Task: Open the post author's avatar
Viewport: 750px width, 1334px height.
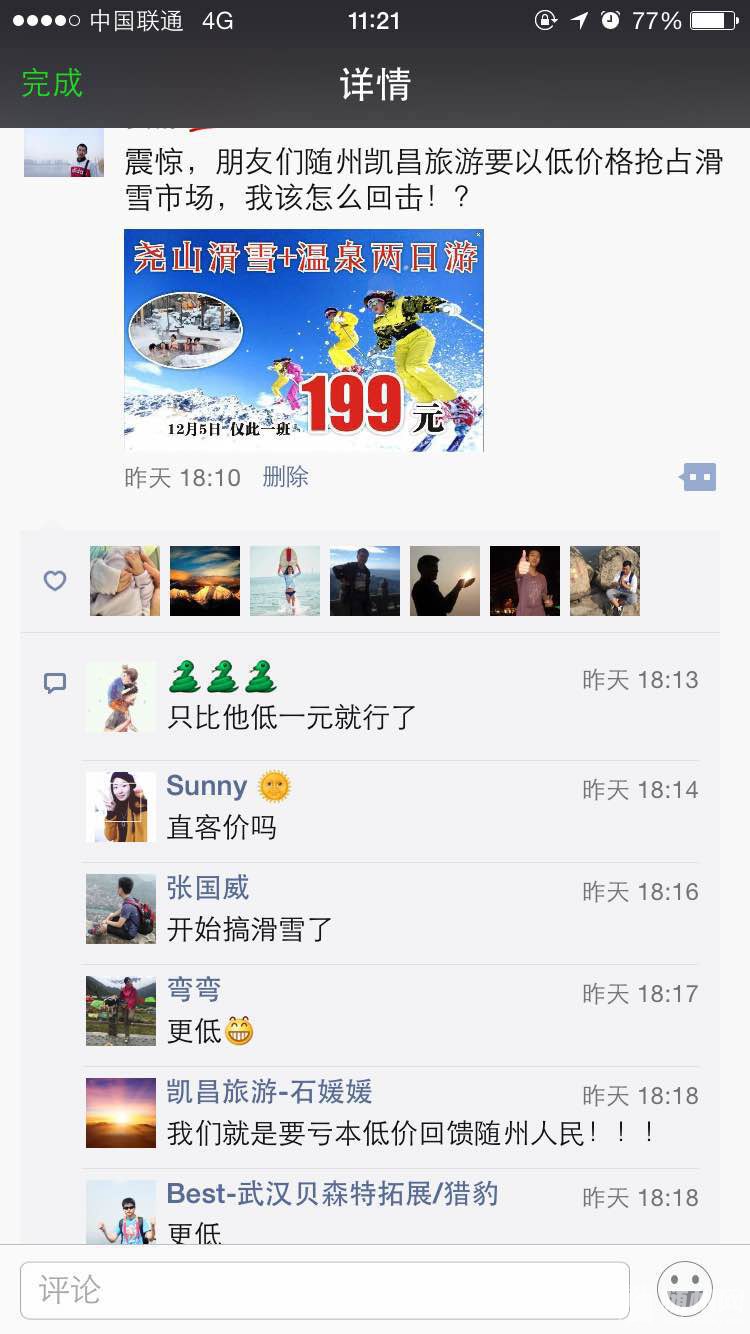Action: (64, 153)
